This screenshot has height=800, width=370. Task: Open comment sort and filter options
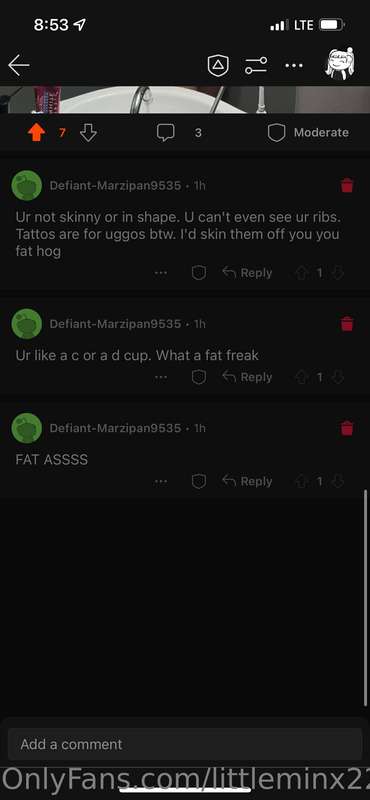[256, 65]
